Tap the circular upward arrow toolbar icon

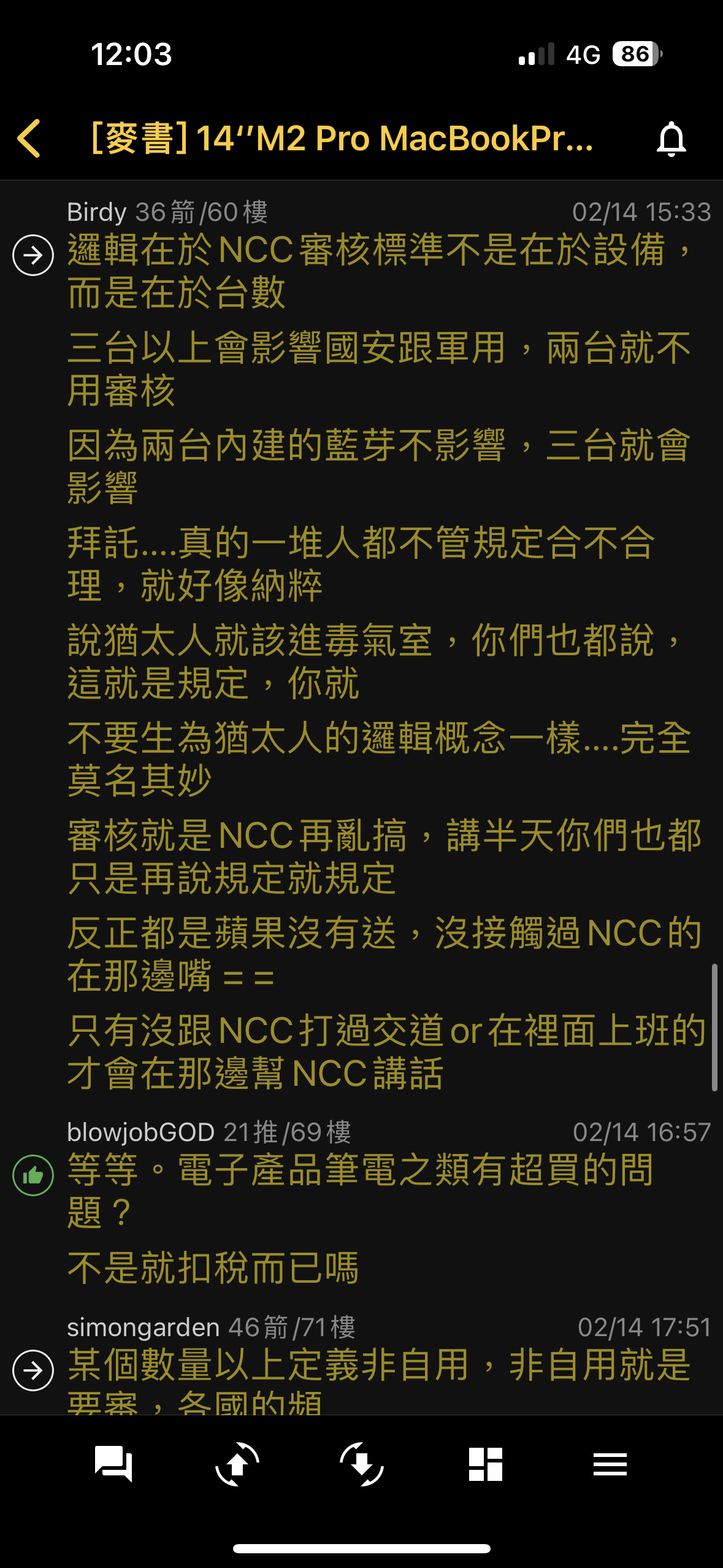tap(237, 1464)
